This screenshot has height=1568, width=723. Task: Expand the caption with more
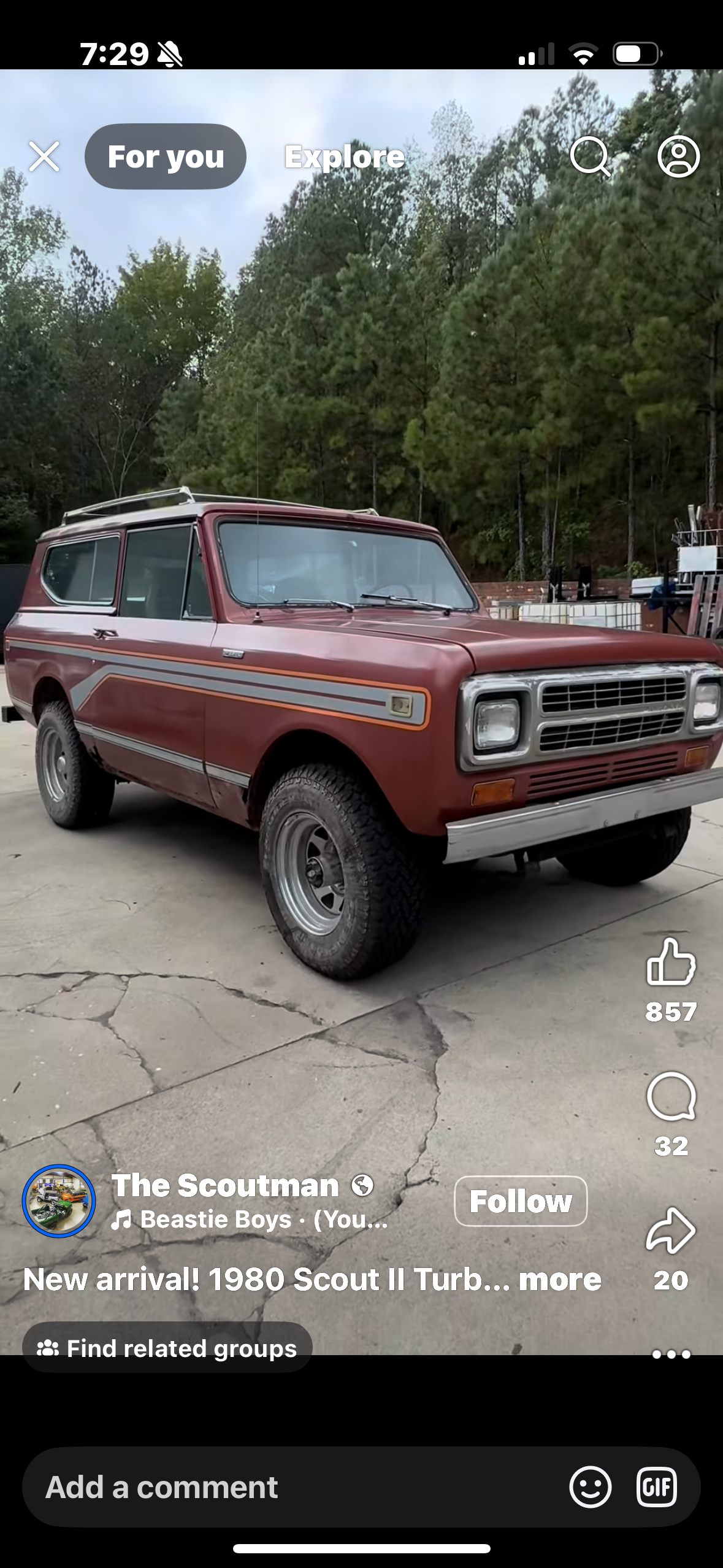tap(559, 1280)
